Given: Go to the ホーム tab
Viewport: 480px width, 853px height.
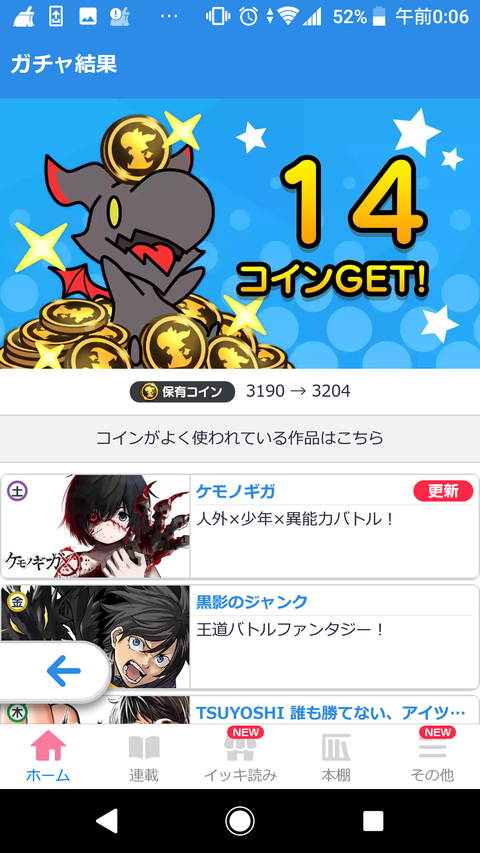Looking at the screenshot, I should 48,757.
